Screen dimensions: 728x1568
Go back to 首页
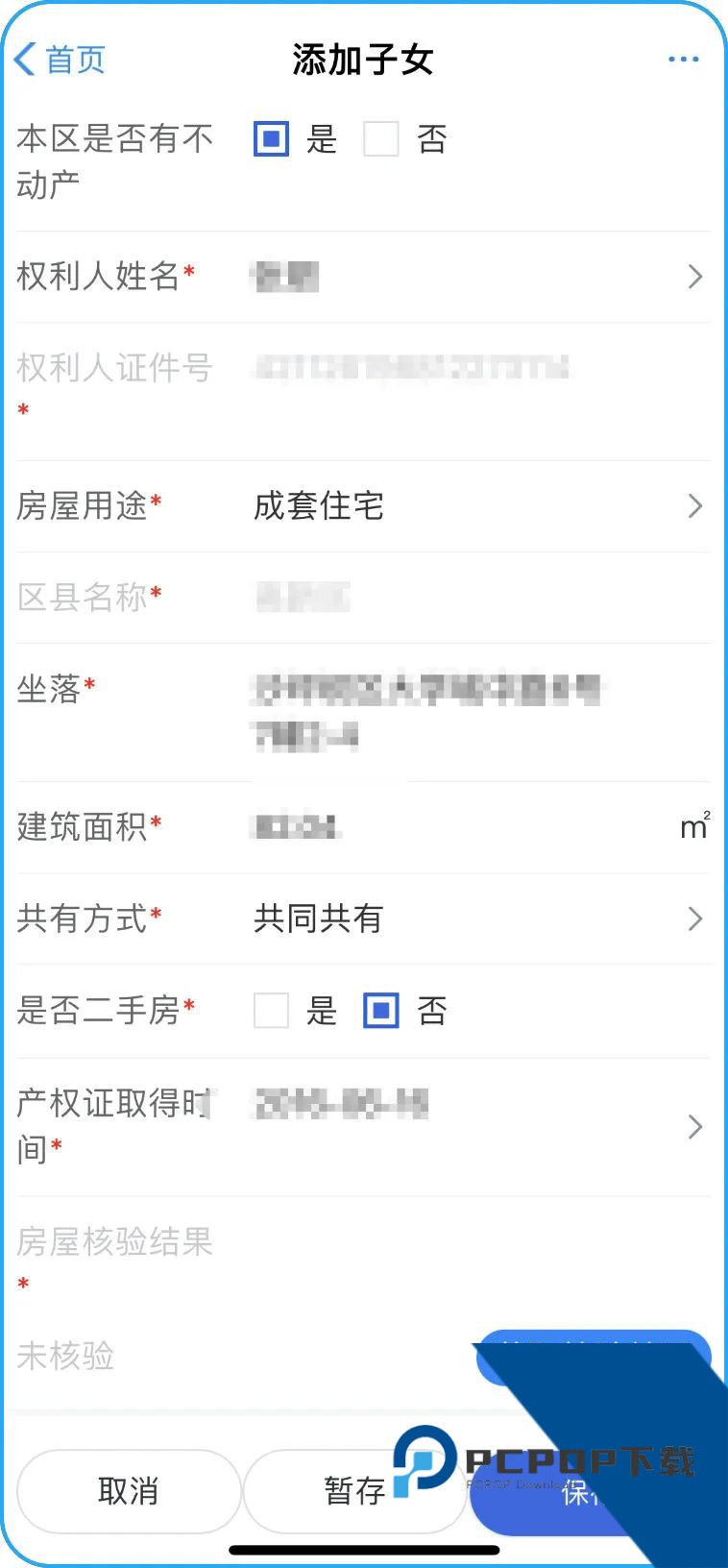click(60, 60)
